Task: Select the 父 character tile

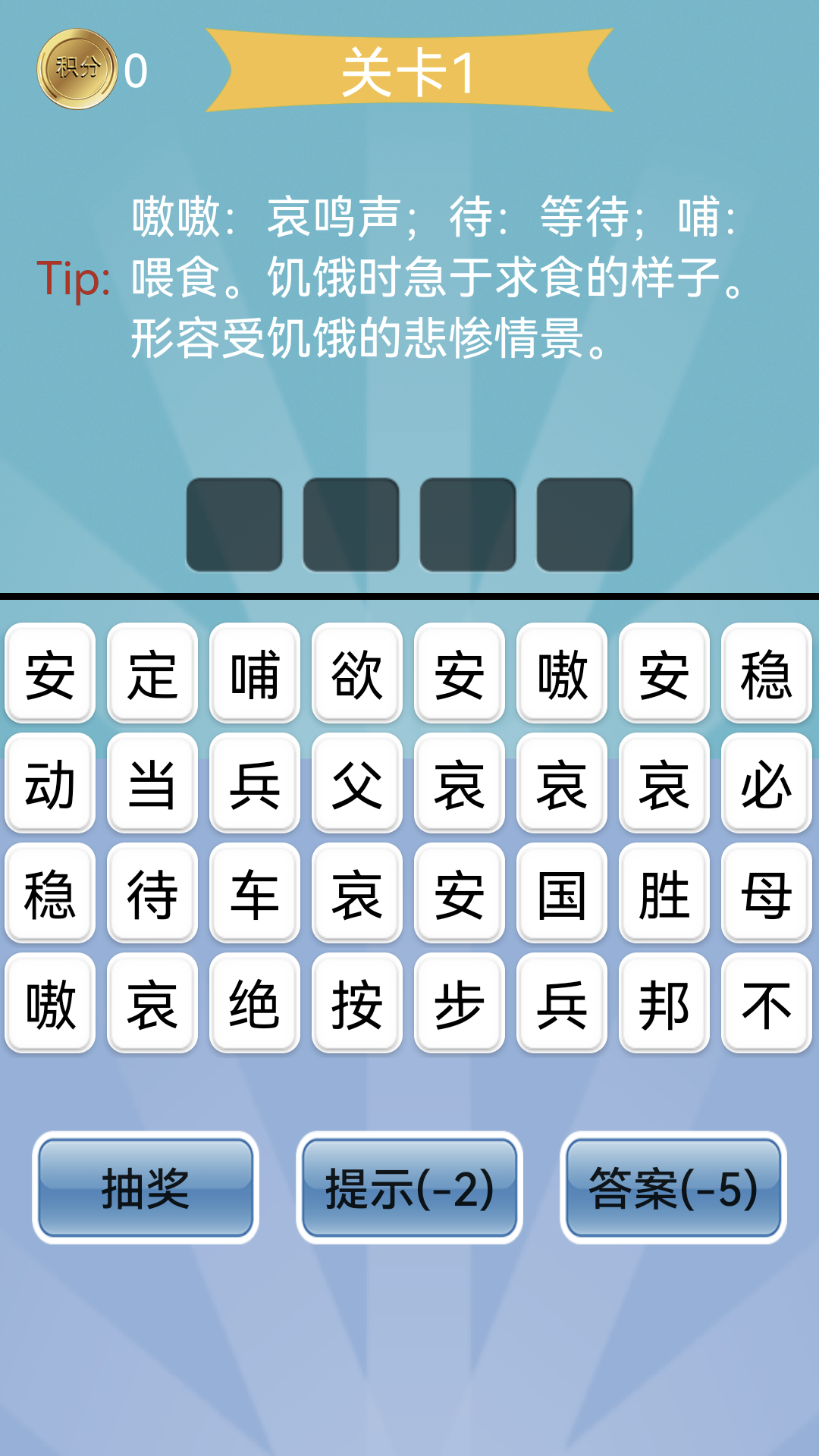Action: click(x=355, y=785)
